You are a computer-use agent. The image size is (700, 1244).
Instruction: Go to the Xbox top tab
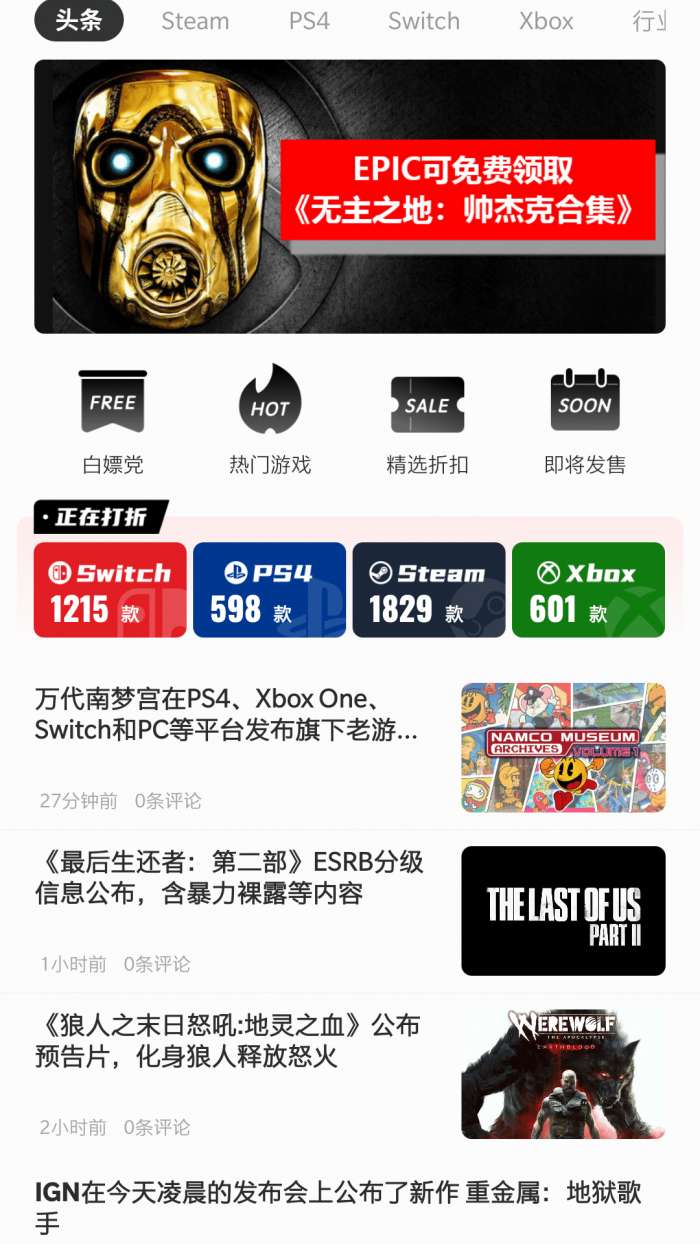(x=546, y=21)
